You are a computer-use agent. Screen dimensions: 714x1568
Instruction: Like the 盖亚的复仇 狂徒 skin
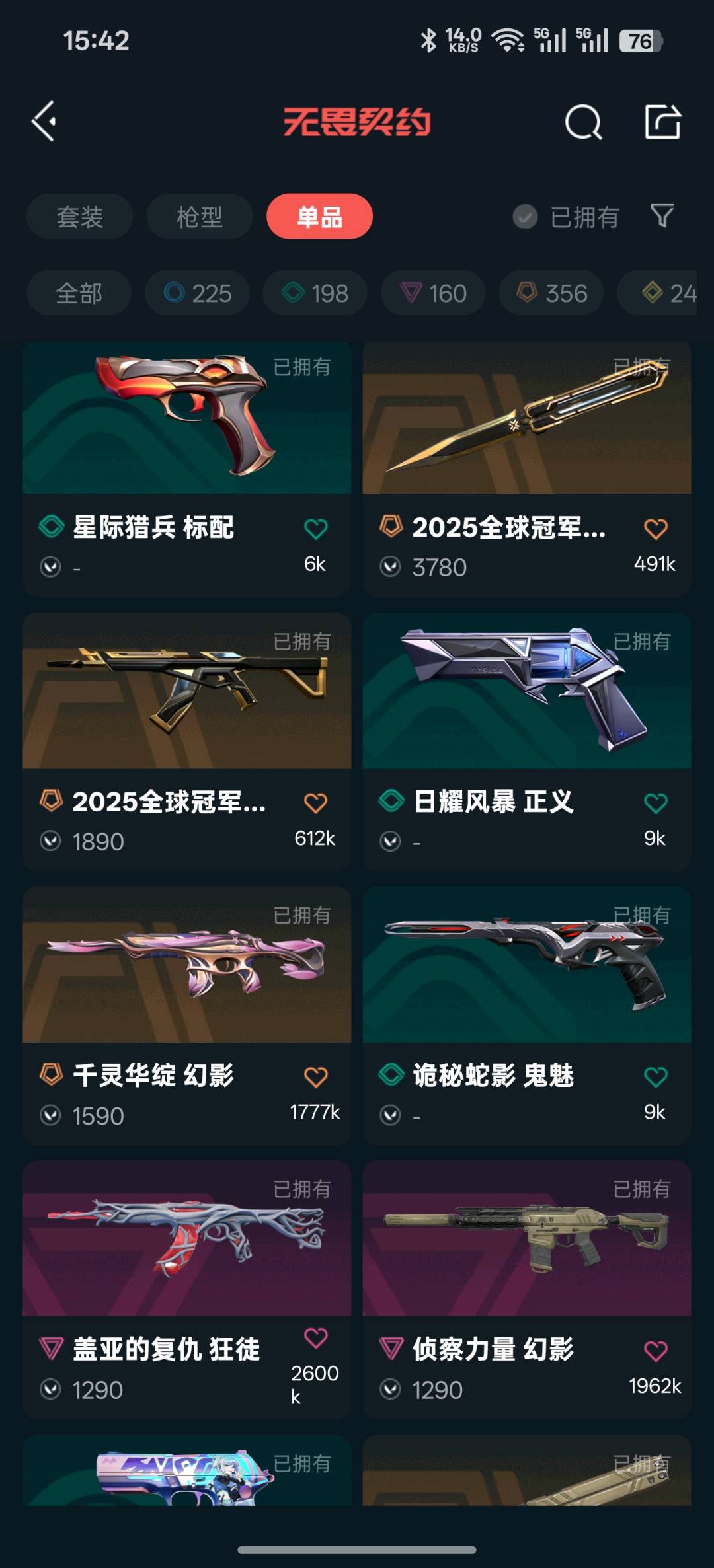point(315,1338)
